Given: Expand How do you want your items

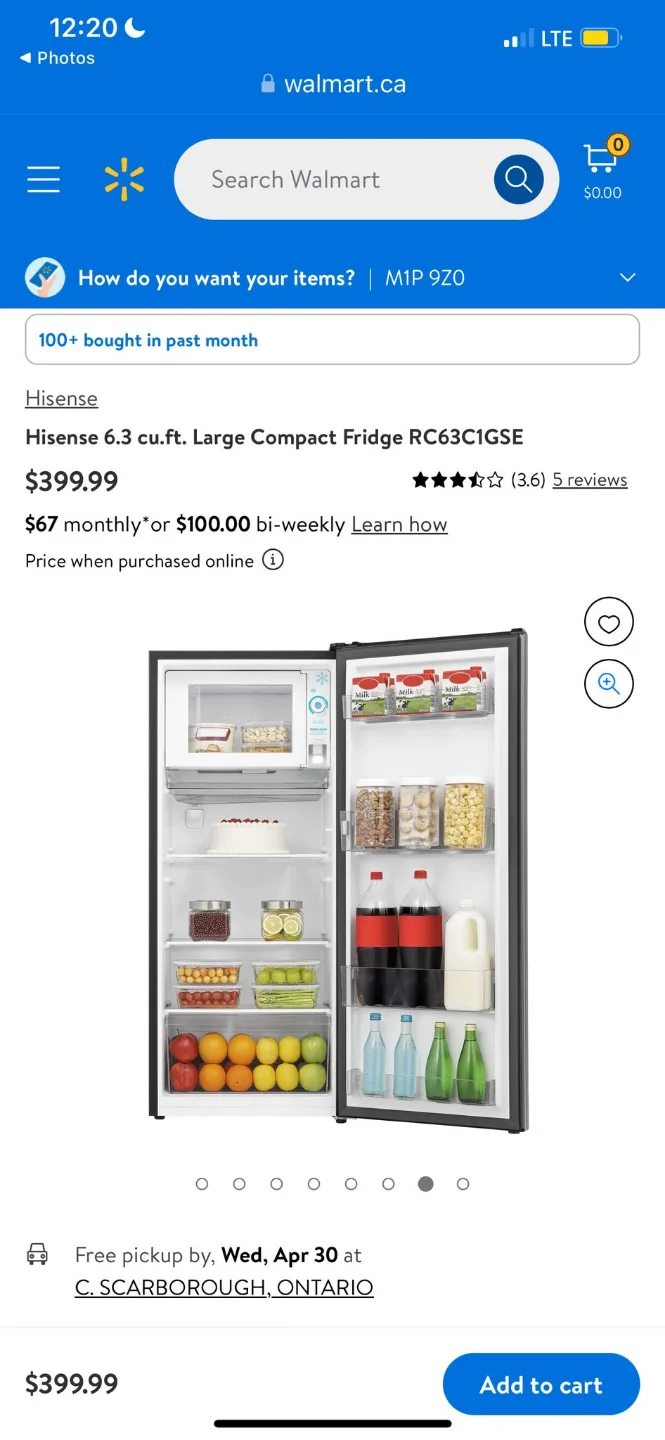Looking at the screenshot, I should coord(627,278).
